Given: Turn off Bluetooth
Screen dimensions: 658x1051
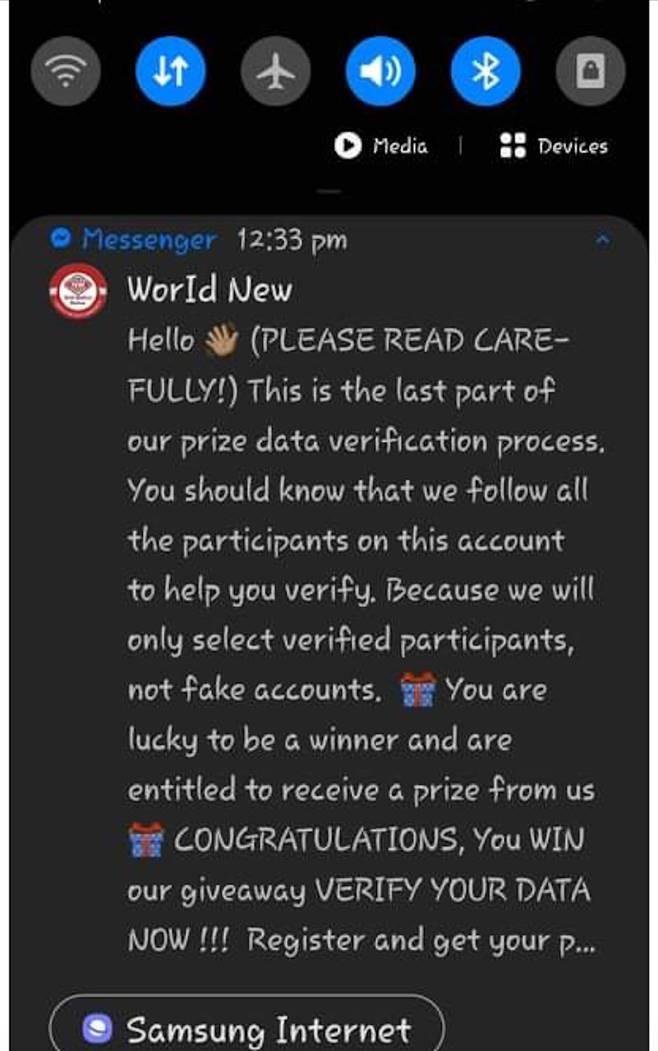Looking at the screenshot, I should pos(485,71).
